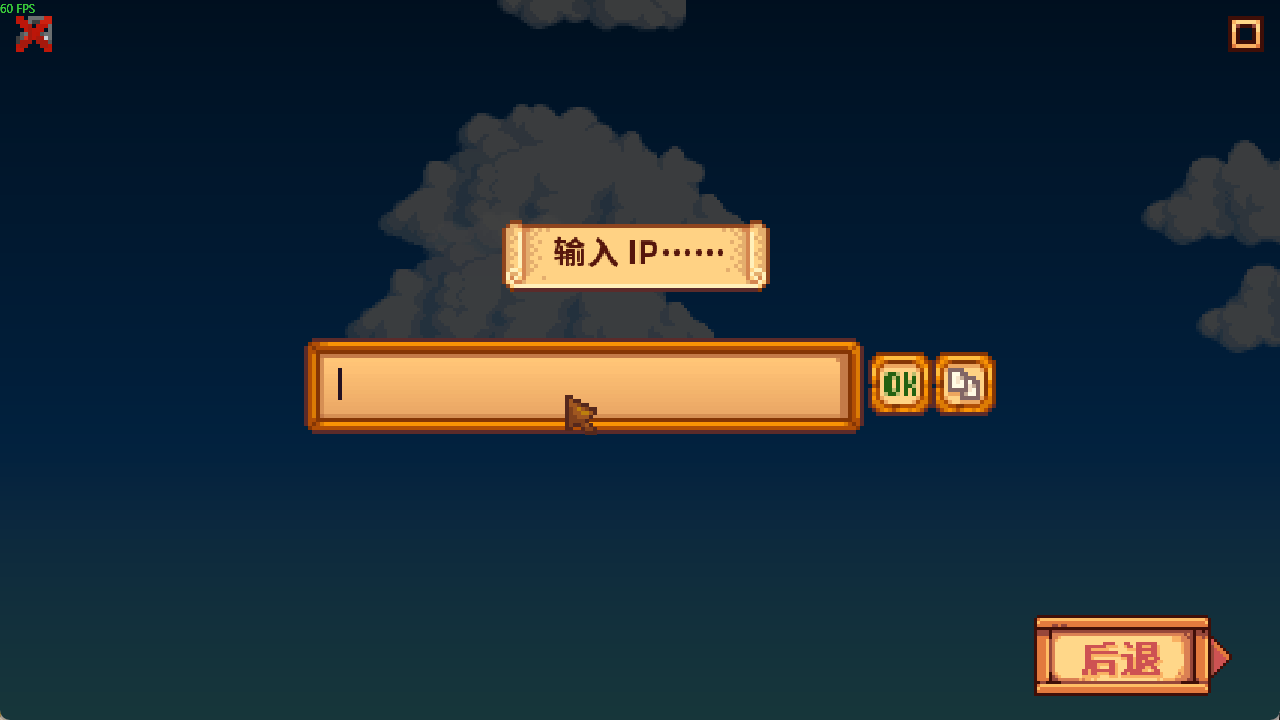Toggle fullscreen using the top-right square icon
Image resolution: width=1280 pixels, height=720 pixels.
point(1246,34)
